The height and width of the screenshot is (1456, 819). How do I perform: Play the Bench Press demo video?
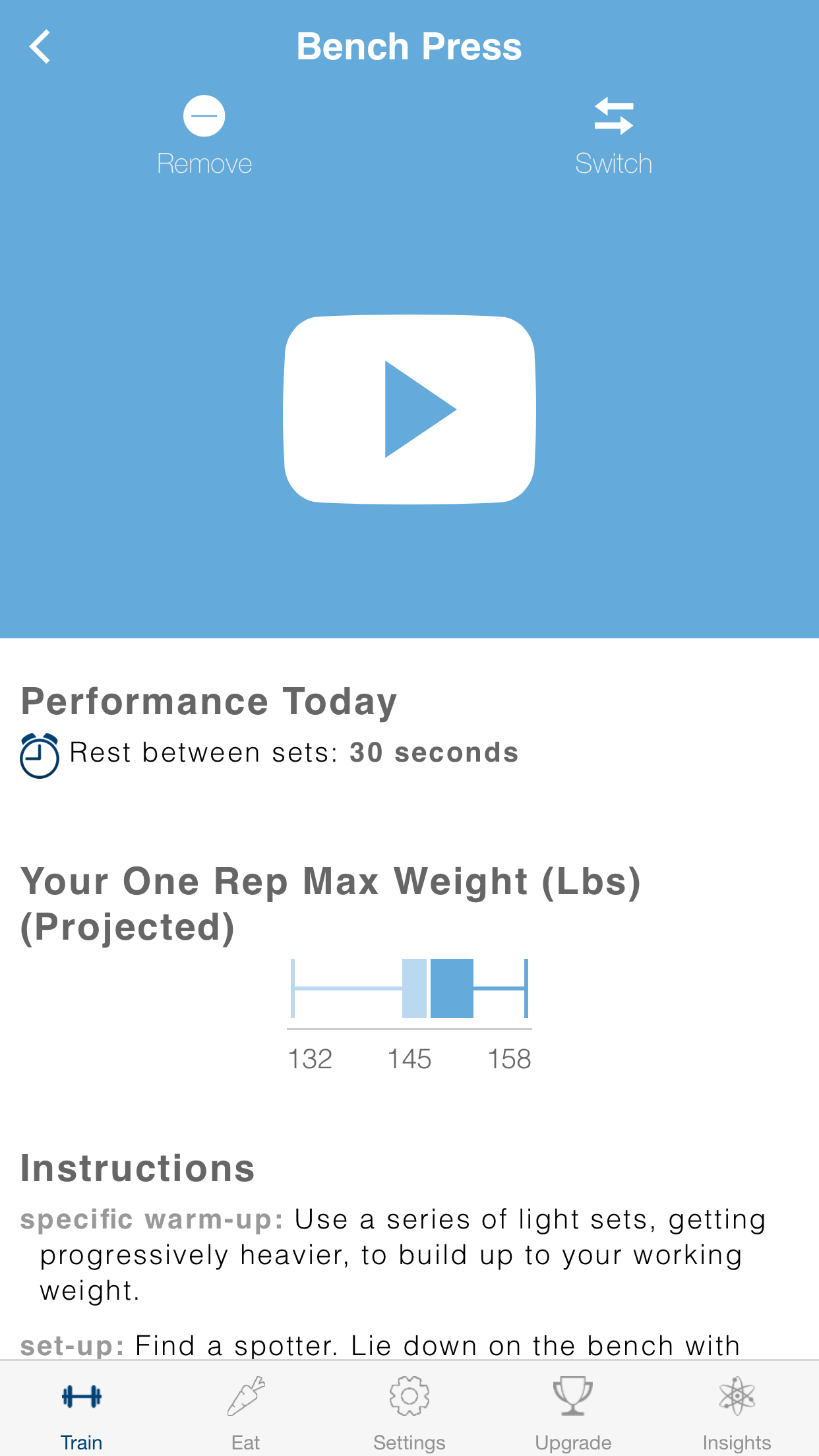coord(409,409)
